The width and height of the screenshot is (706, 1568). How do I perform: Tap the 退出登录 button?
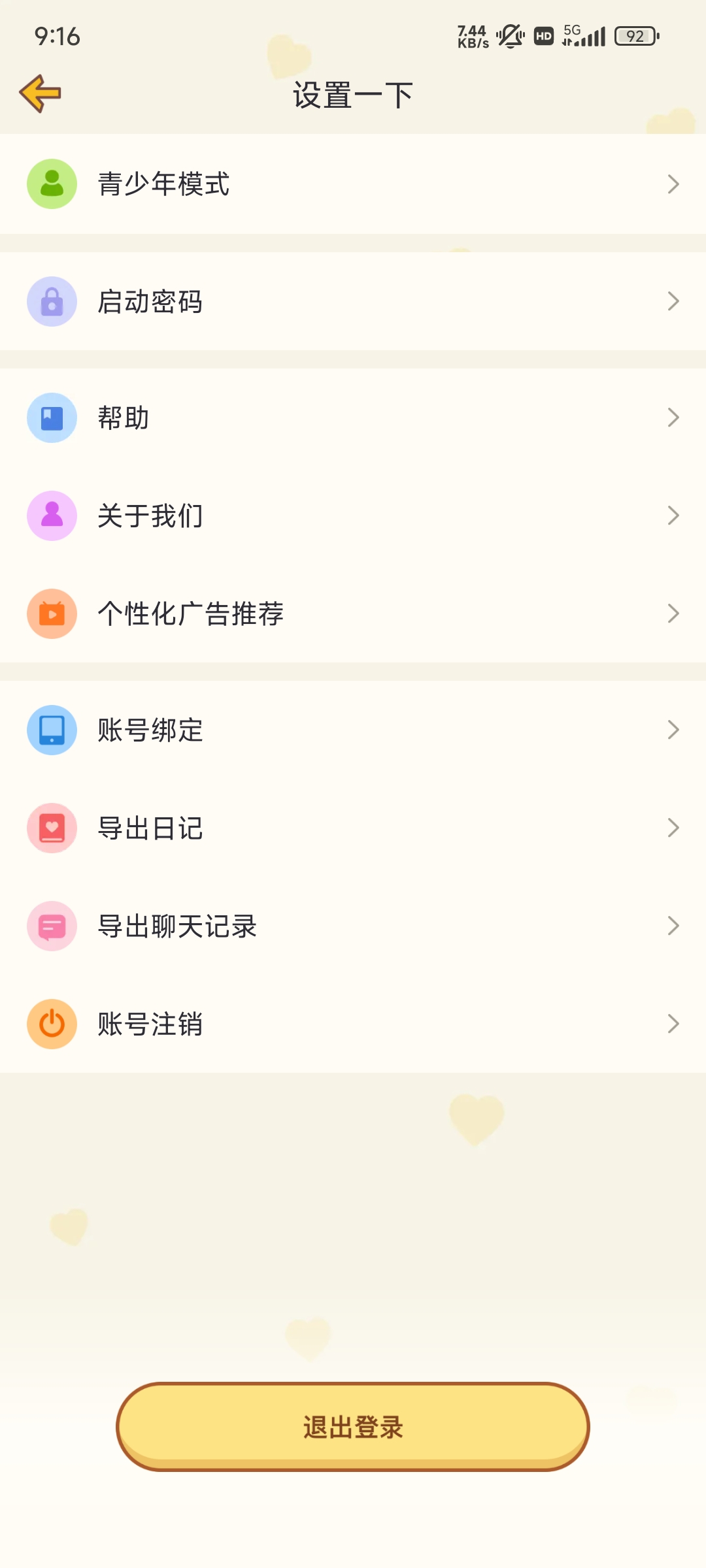(353, 1427)
